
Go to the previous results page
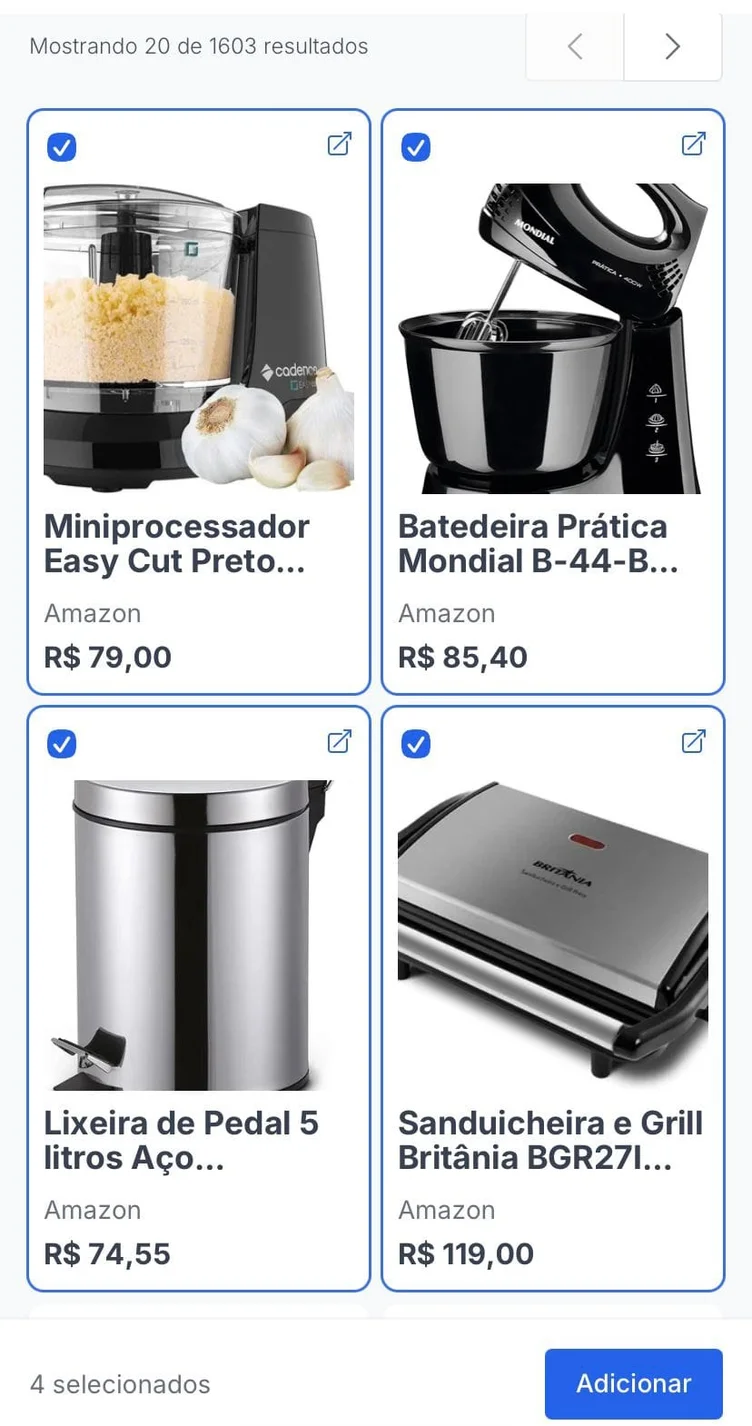[x=575, y=46]
